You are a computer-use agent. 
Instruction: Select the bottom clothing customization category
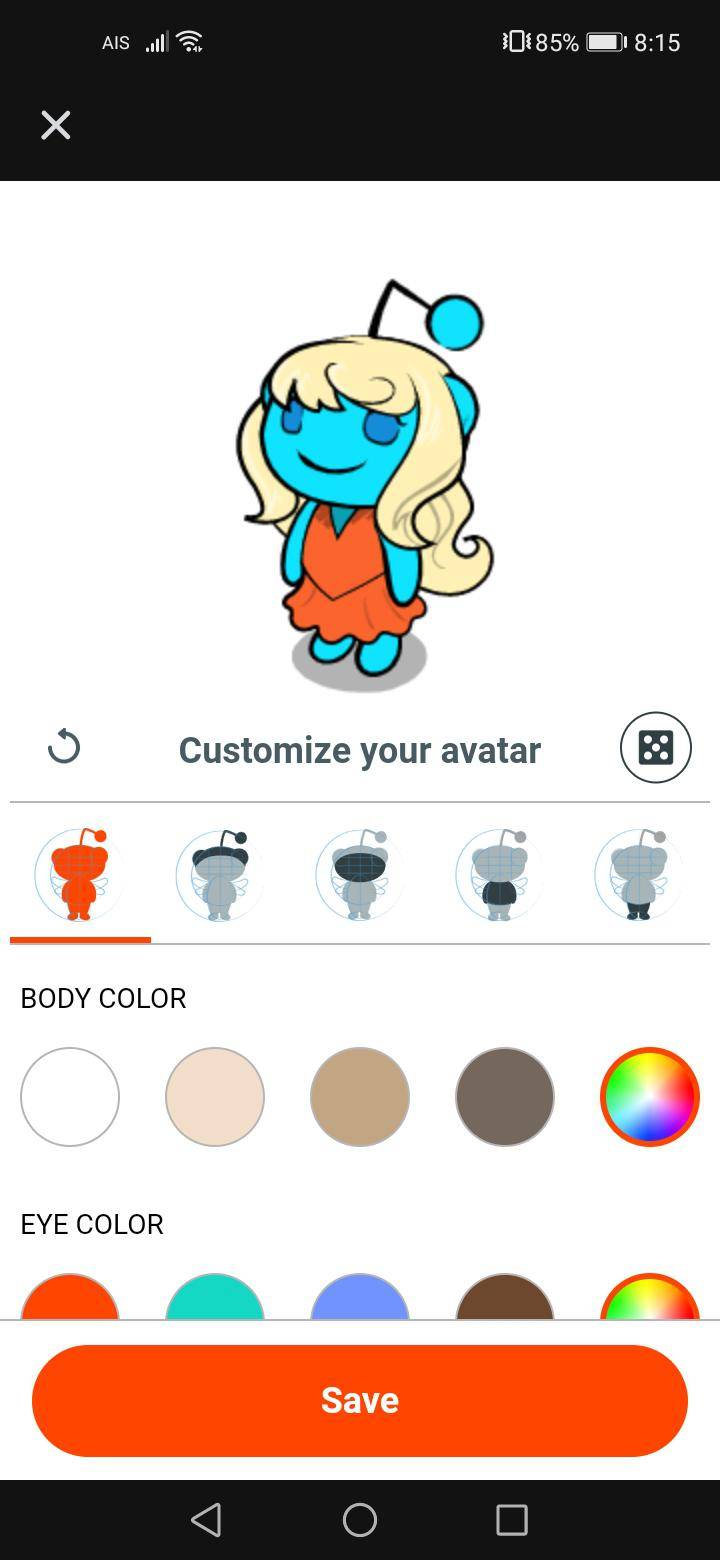(639, 875)
